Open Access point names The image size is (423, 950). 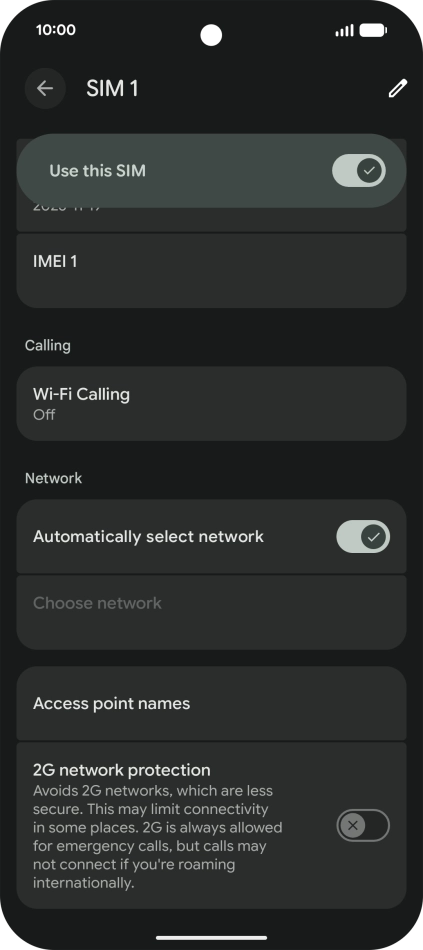coord(211,703)
